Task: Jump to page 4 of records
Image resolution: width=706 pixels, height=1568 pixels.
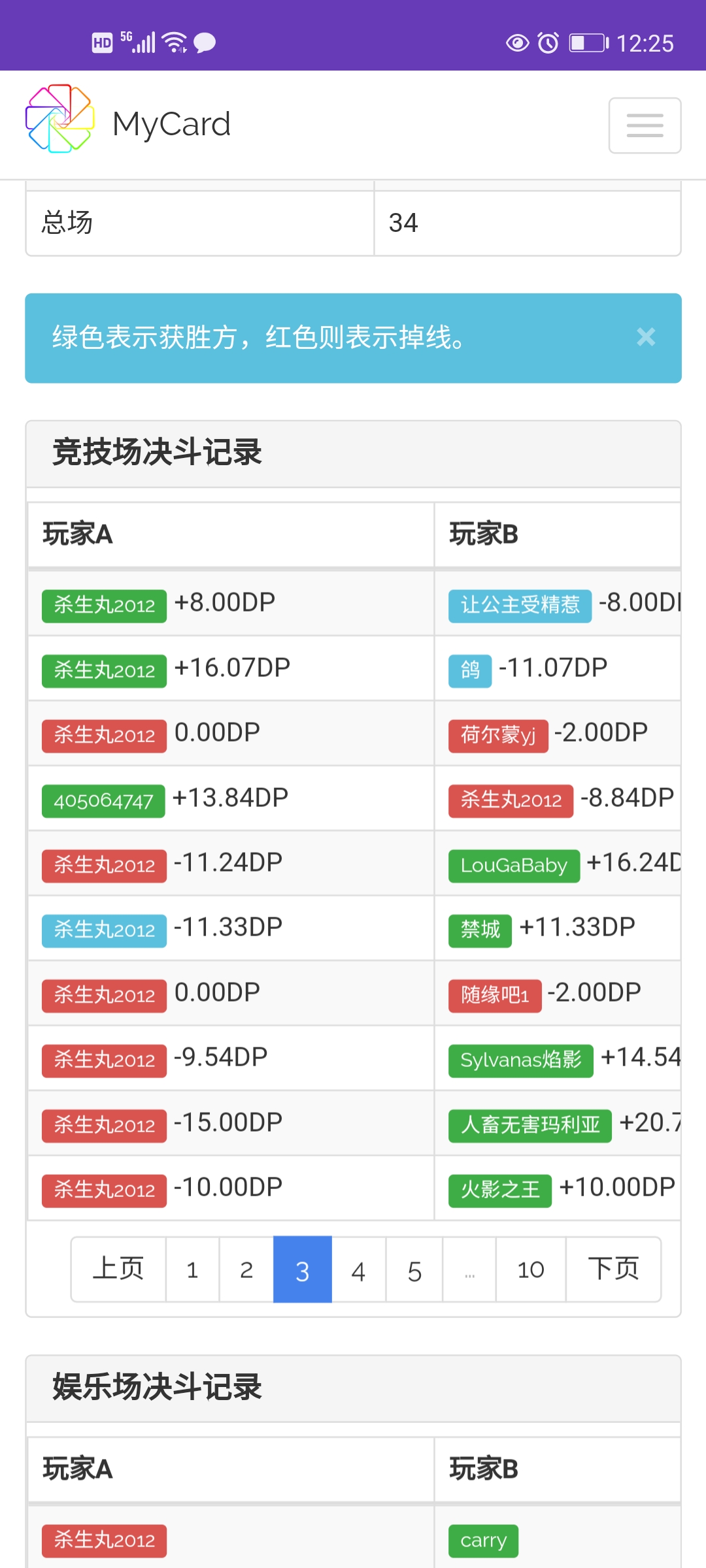Action: (x=358, y=1269)
